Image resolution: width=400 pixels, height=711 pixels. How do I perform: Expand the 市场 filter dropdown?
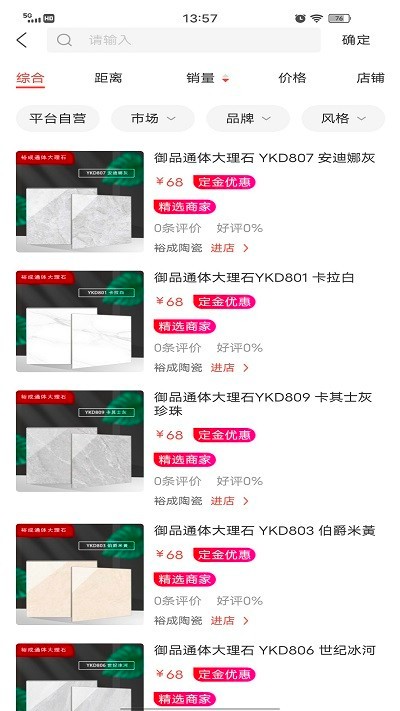153,118
